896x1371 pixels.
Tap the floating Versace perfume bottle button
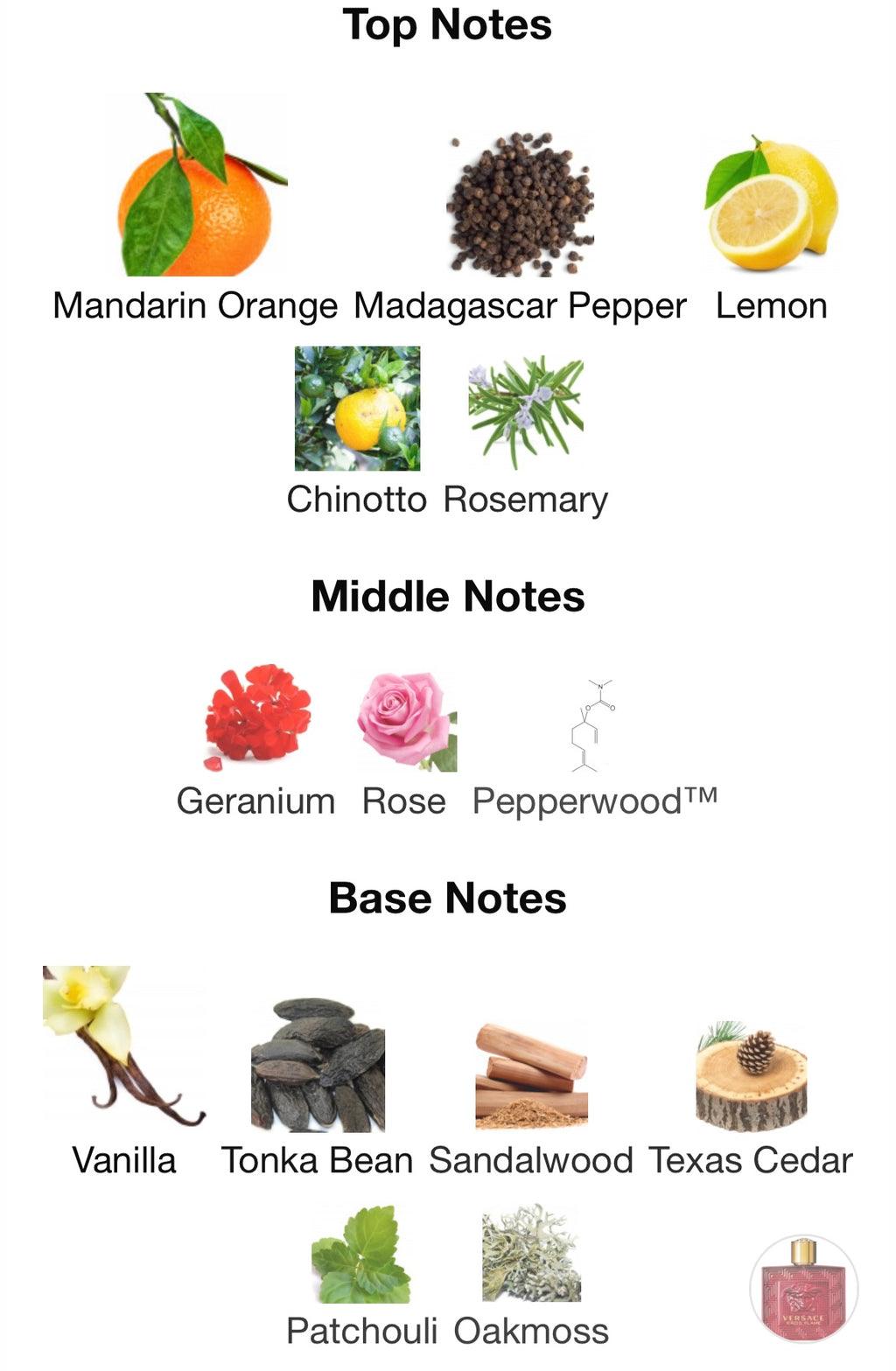pos(803,1289)
